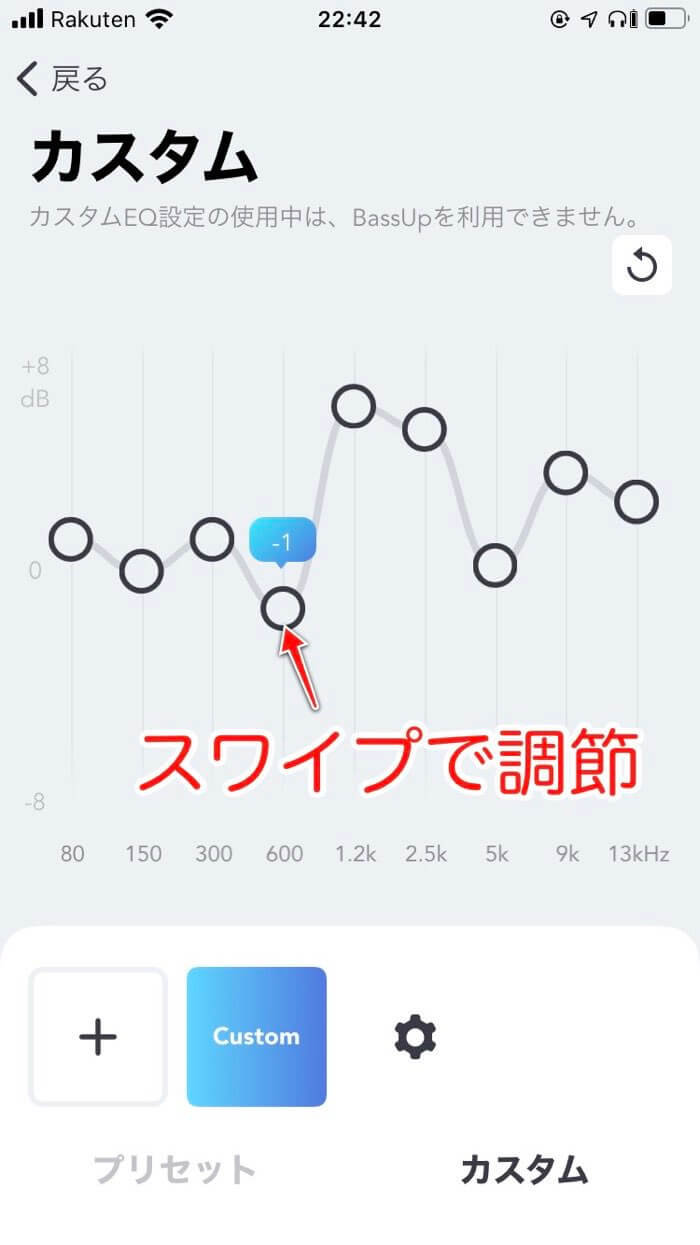Select the Custom EQ tile
Viewport: 700px width, 1245px height.
pyautogui.click(x=256, y=1036)
